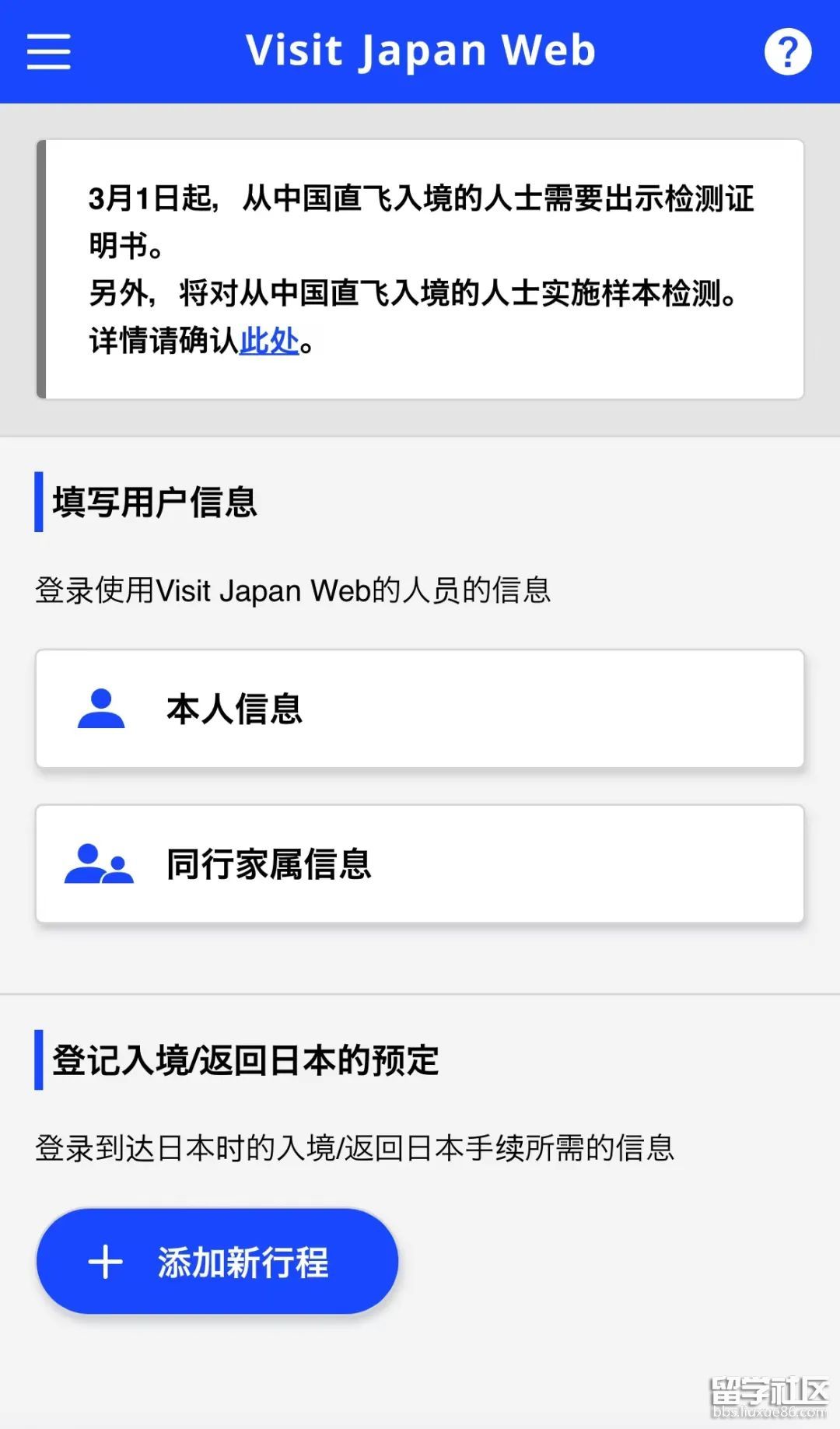The height and width of the screenshot is (1429, 840).
Task: Open the hamburger navigation menu
Action: (x=48, y=51)
